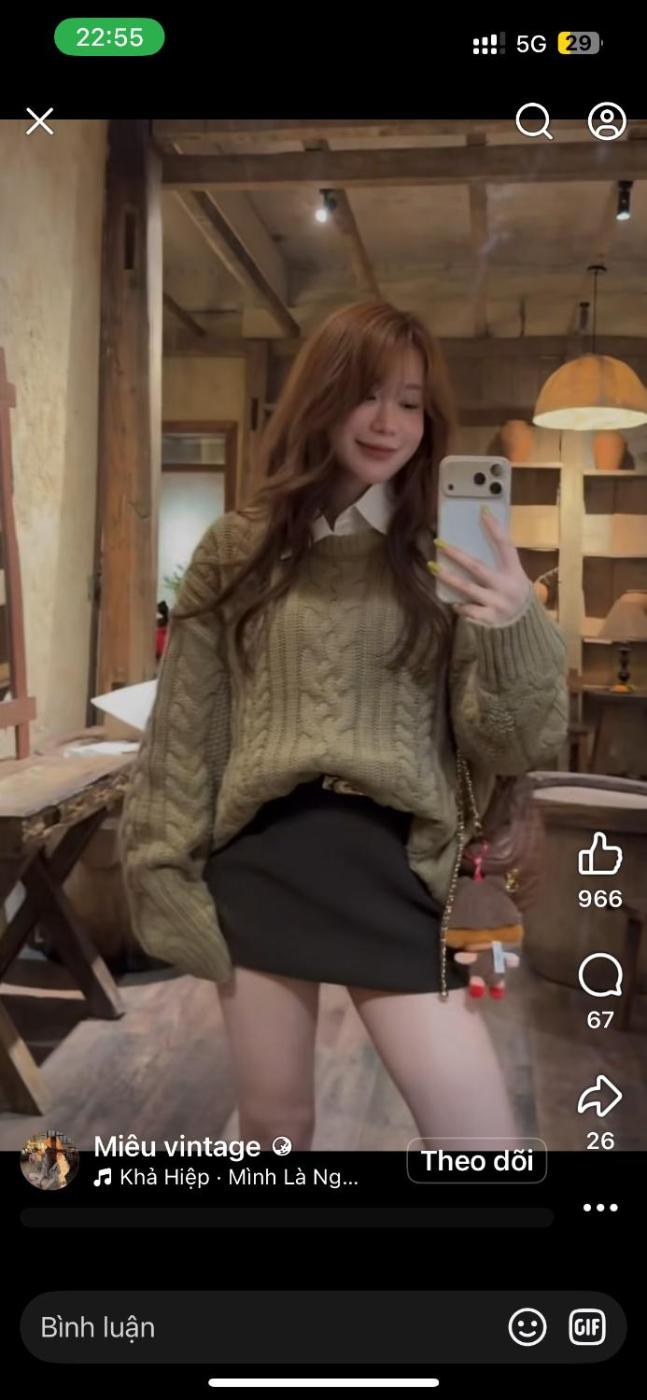
Task: Open the three-dot more options menu
Action: [600, 1208]
